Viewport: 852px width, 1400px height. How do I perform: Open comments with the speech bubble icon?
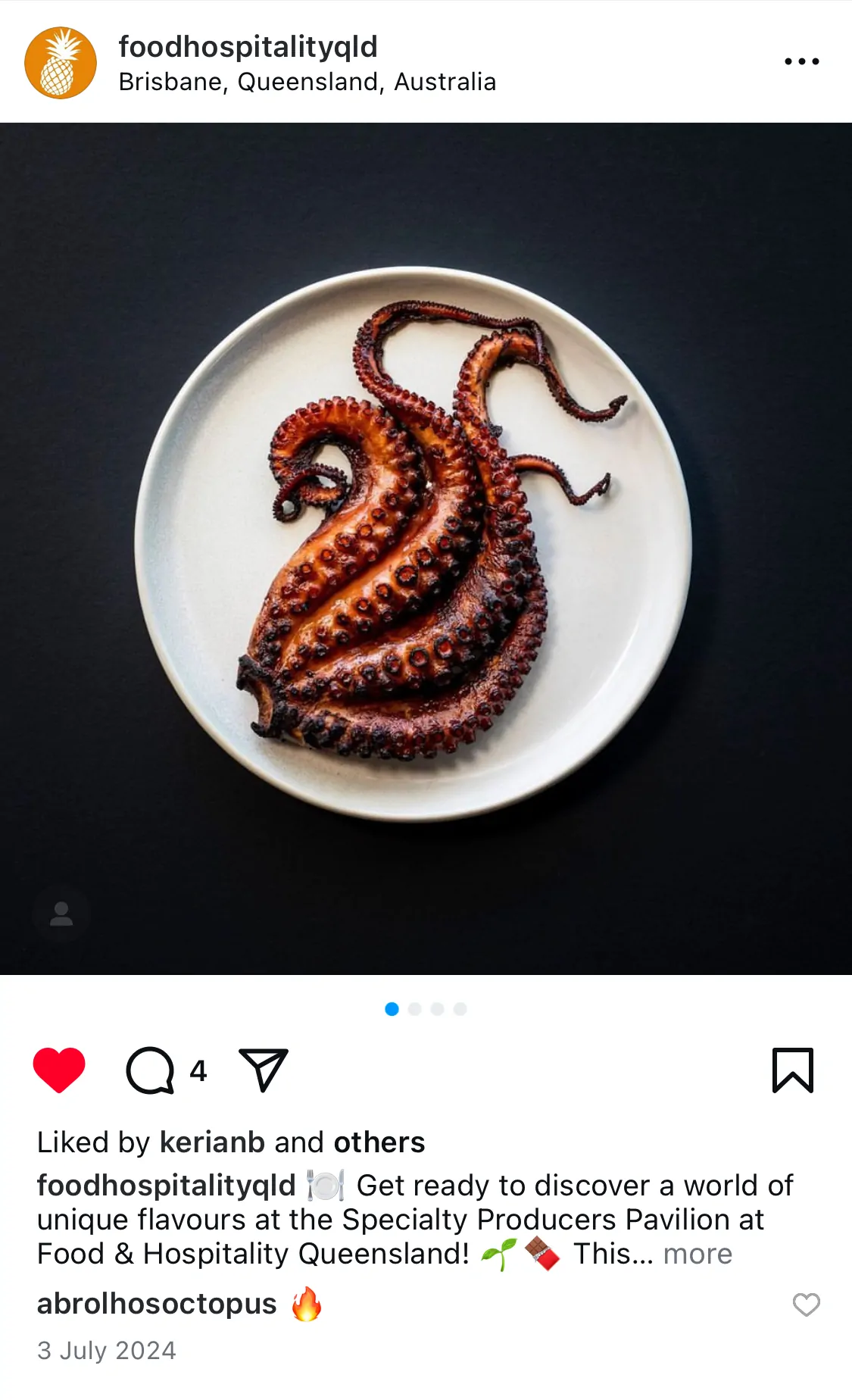[150, 1070]
